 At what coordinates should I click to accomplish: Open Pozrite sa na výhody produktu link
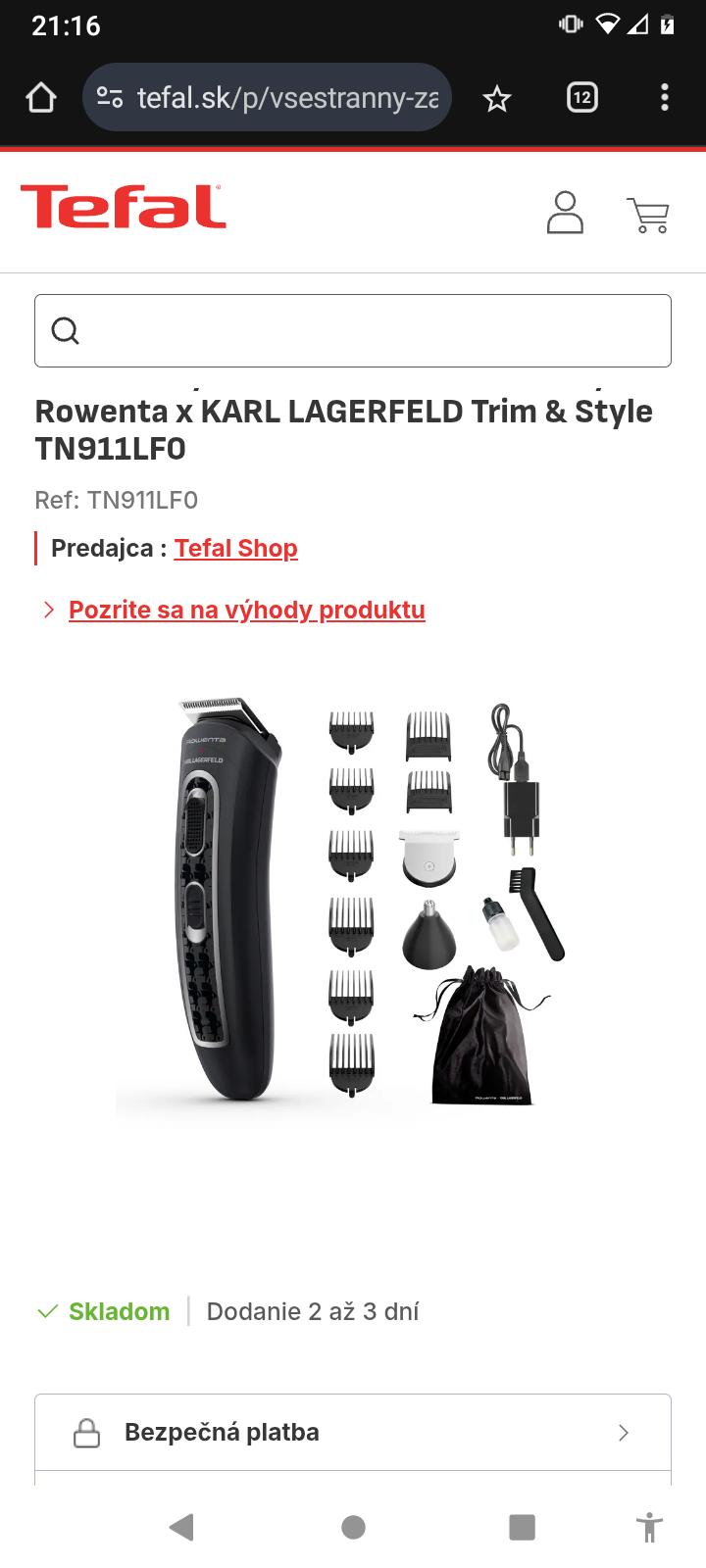coord(246,610)
